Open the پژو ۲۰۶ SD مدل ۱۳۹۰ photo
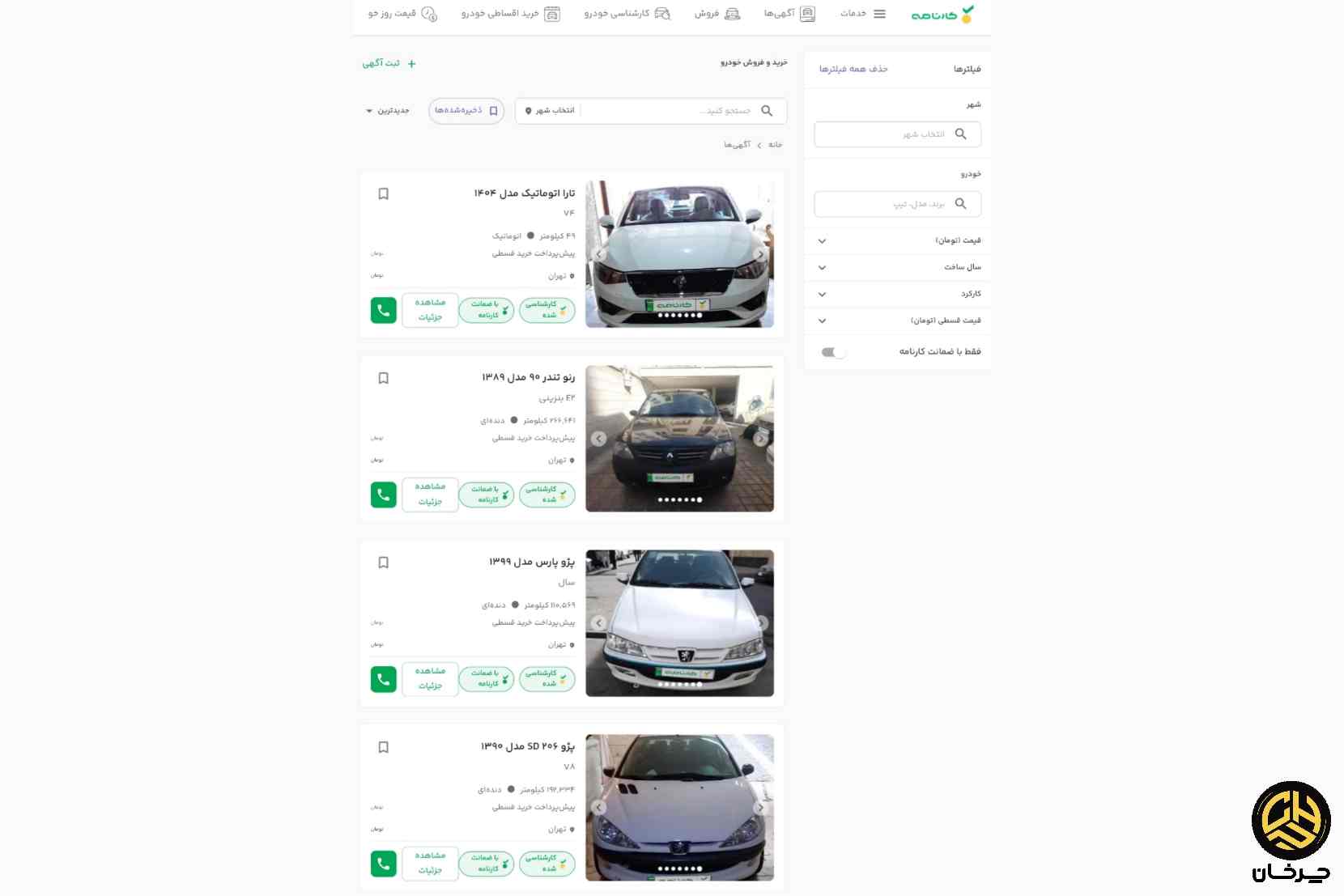 tap(679, 808)
